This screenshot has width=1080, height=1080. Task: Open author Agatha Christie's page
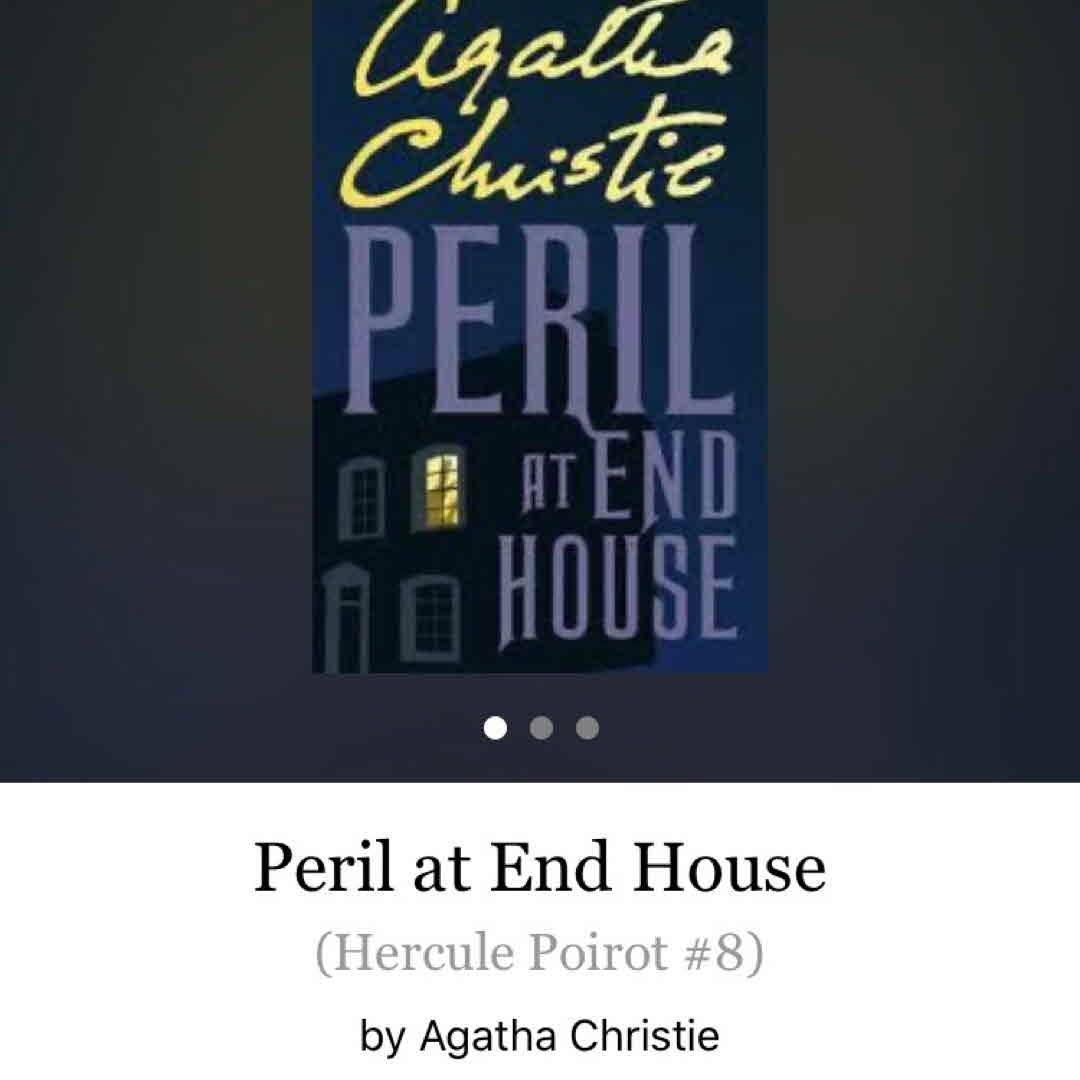(x=569, y=1036)
